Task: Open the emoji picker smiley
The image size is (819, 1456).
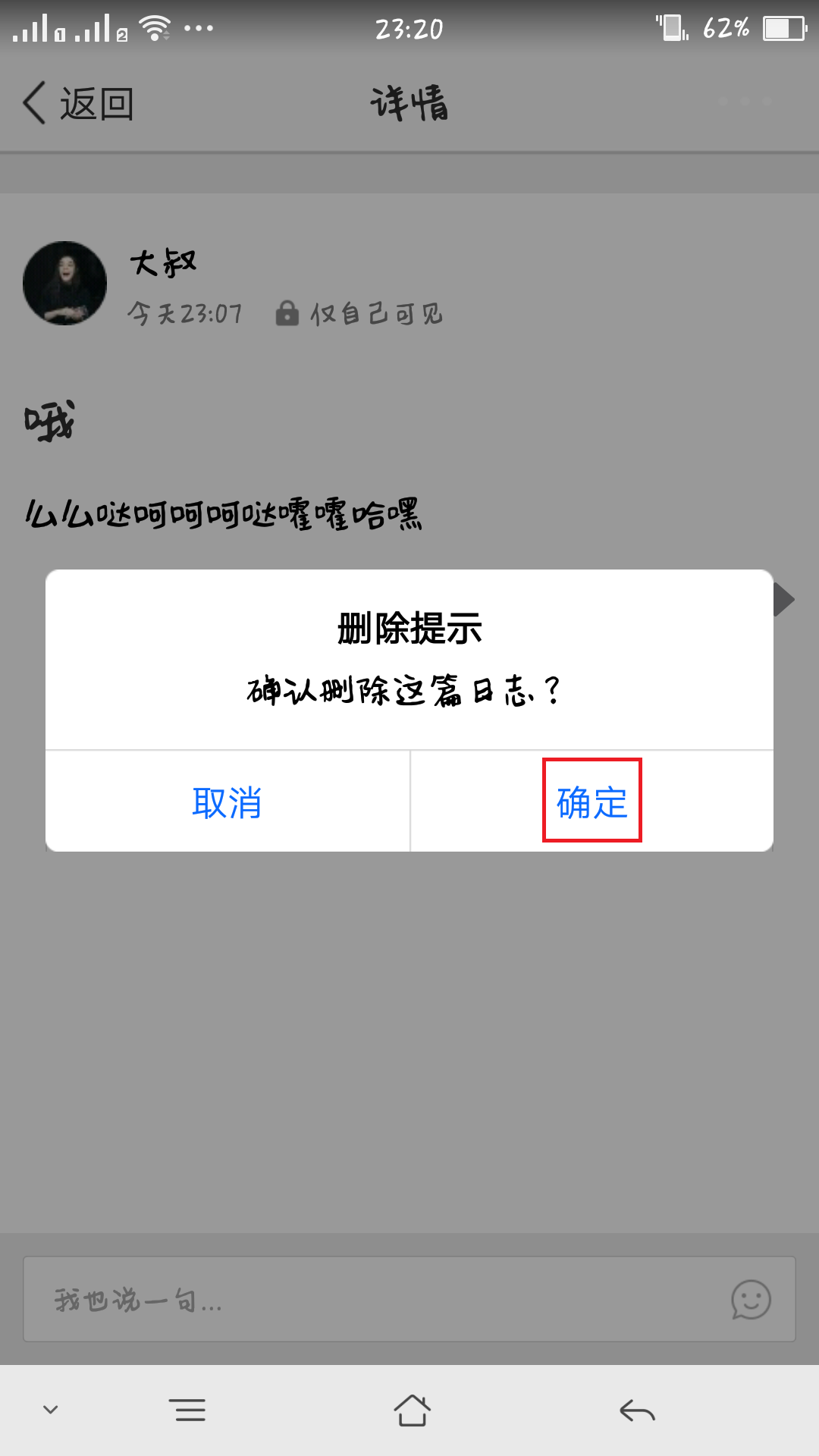Action: [x=751, y=1300]
